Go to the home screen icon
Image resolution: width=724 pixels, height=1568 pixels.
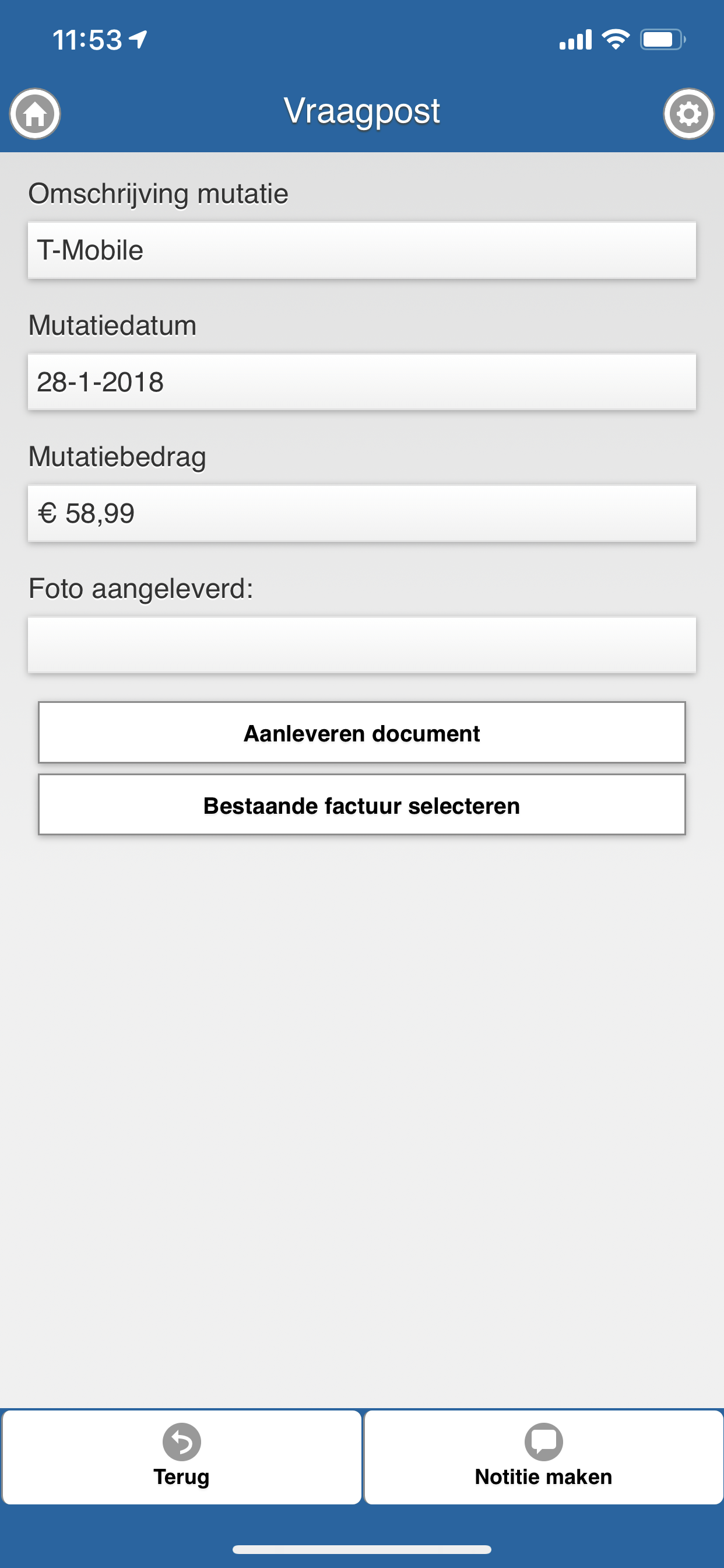tap(34, 114)
